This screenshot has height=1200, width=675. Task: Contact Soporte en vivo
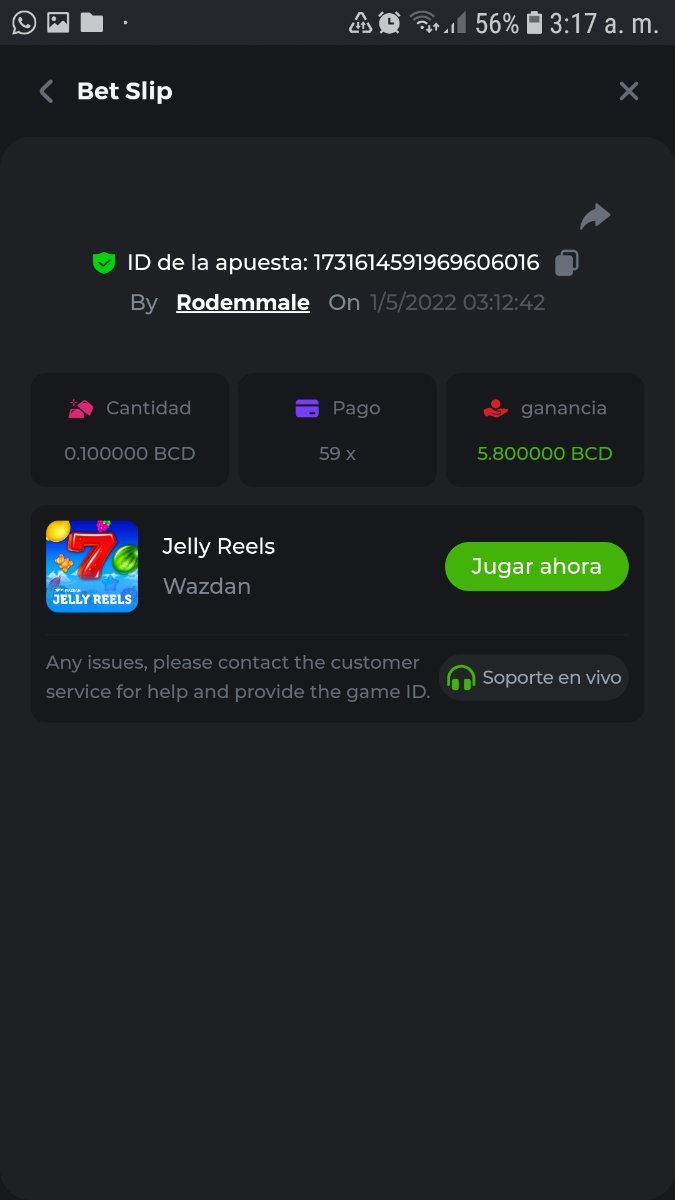[x=534, y=678]
